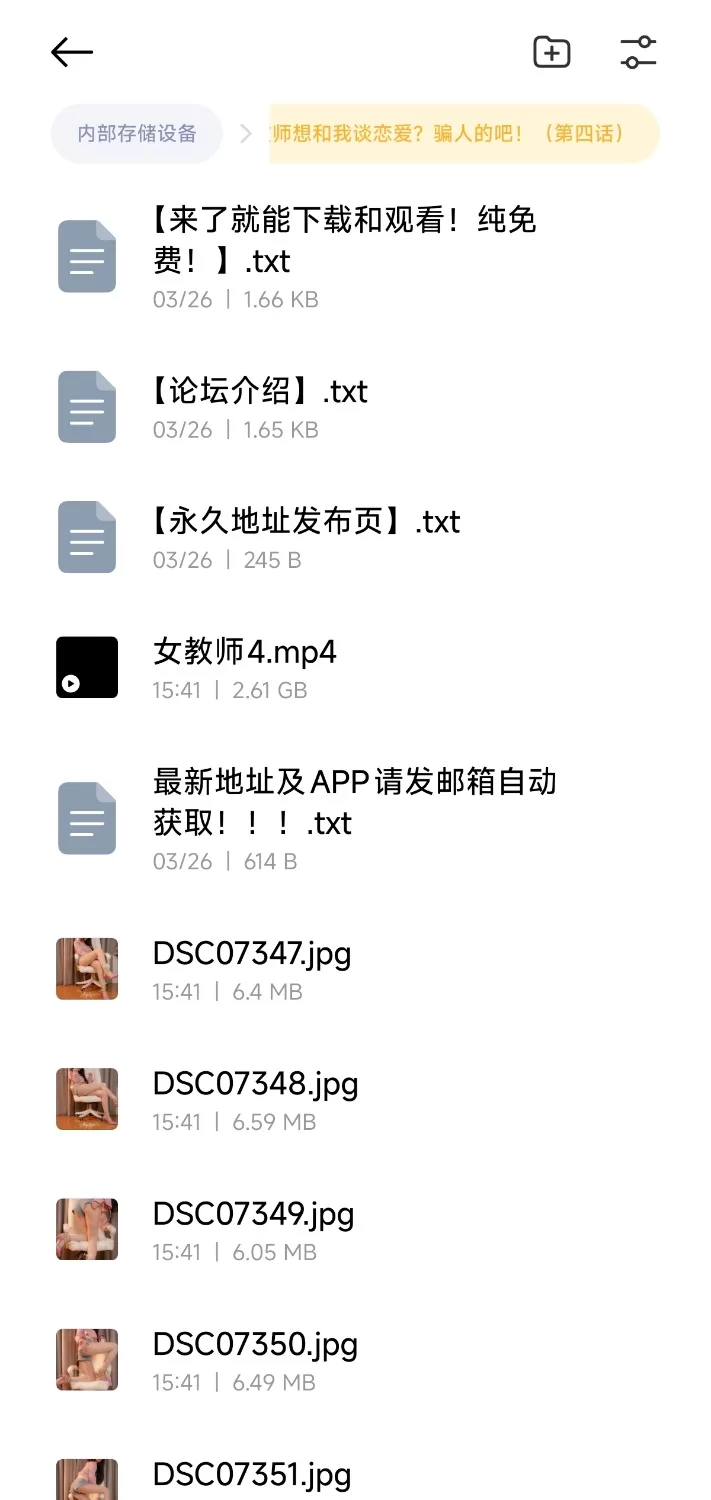The height and width of the screenshot is (1500, 711).
Task: Jump to 内部存储设备 in breadcrumb
Action: [x=137, y=133]
